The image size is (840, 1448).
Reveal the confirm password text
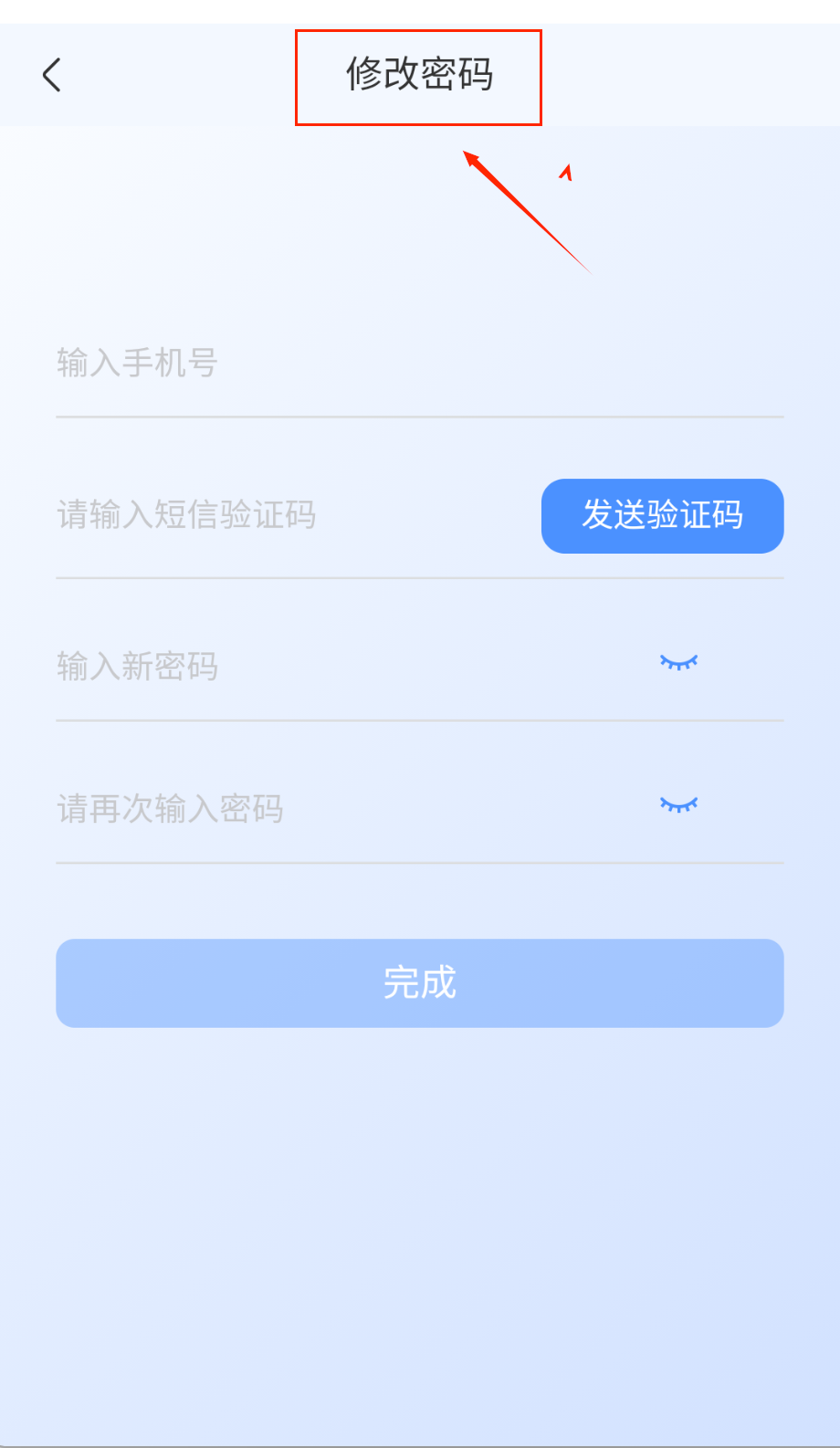tap(678, 805)
